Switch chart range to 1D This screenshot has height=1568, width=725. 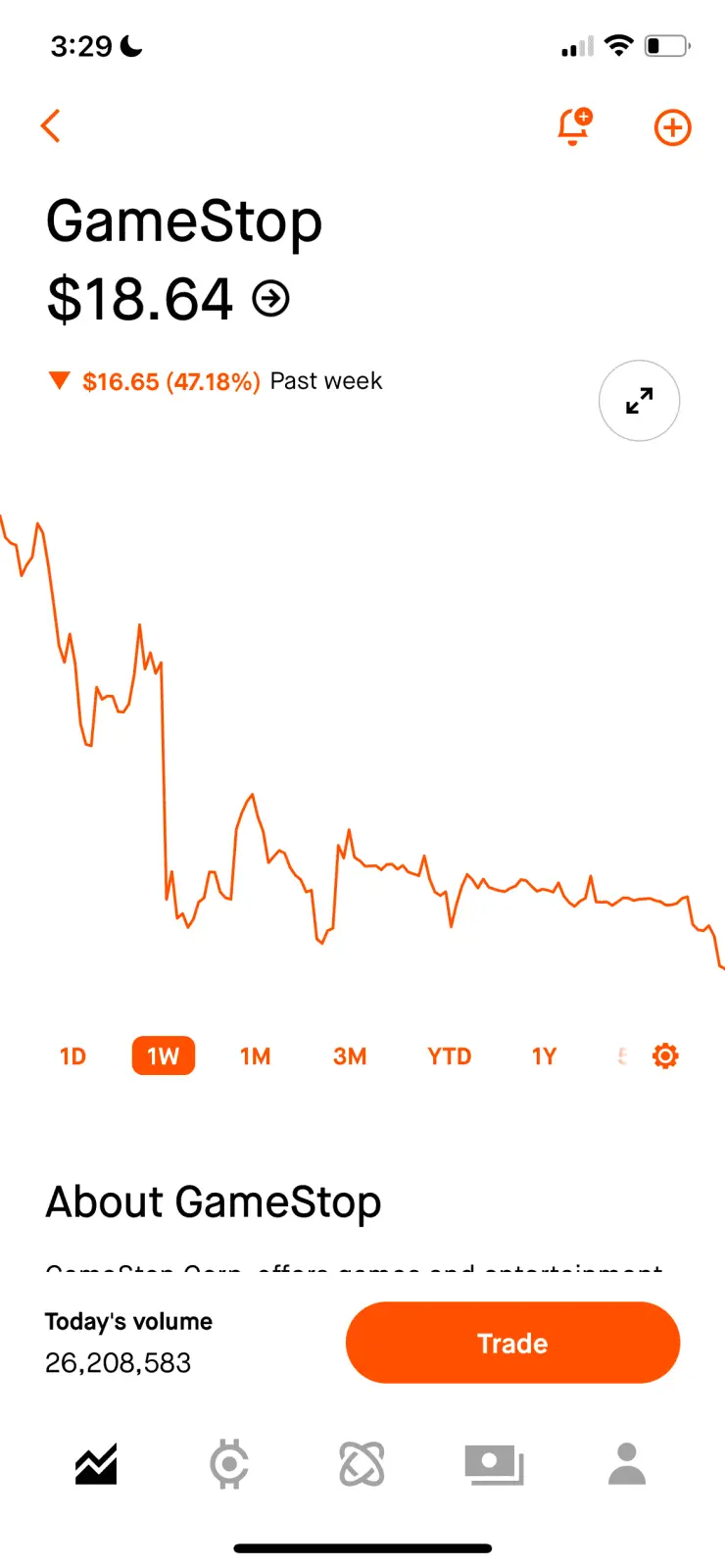point(72,1056)
